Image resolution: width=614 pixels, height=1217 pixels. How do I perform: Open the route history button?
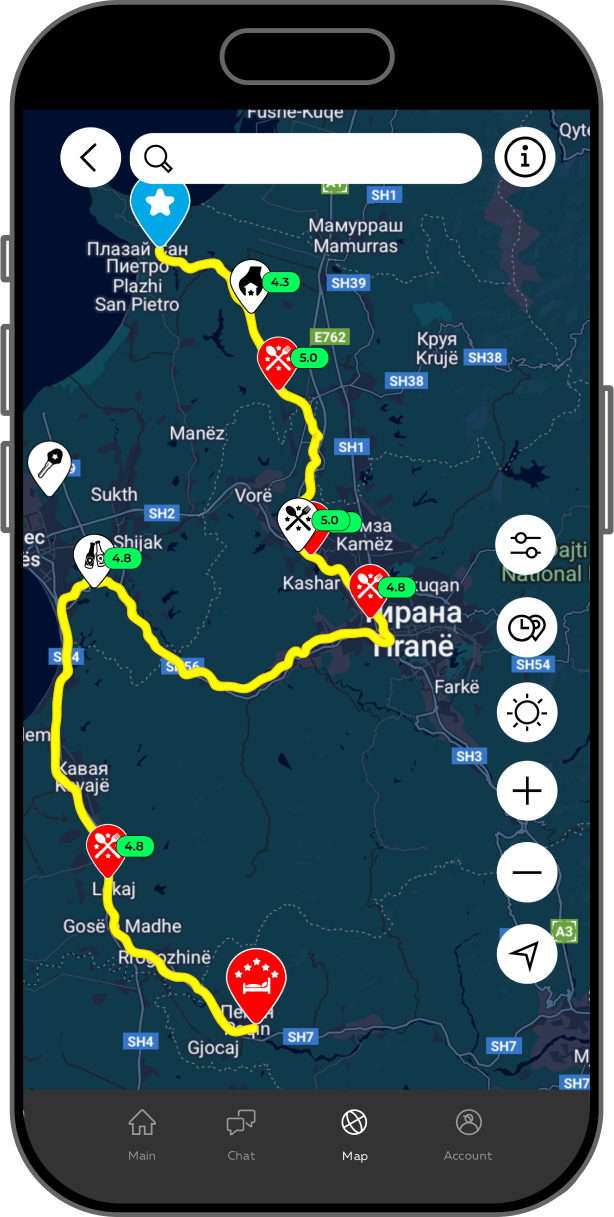526,628
